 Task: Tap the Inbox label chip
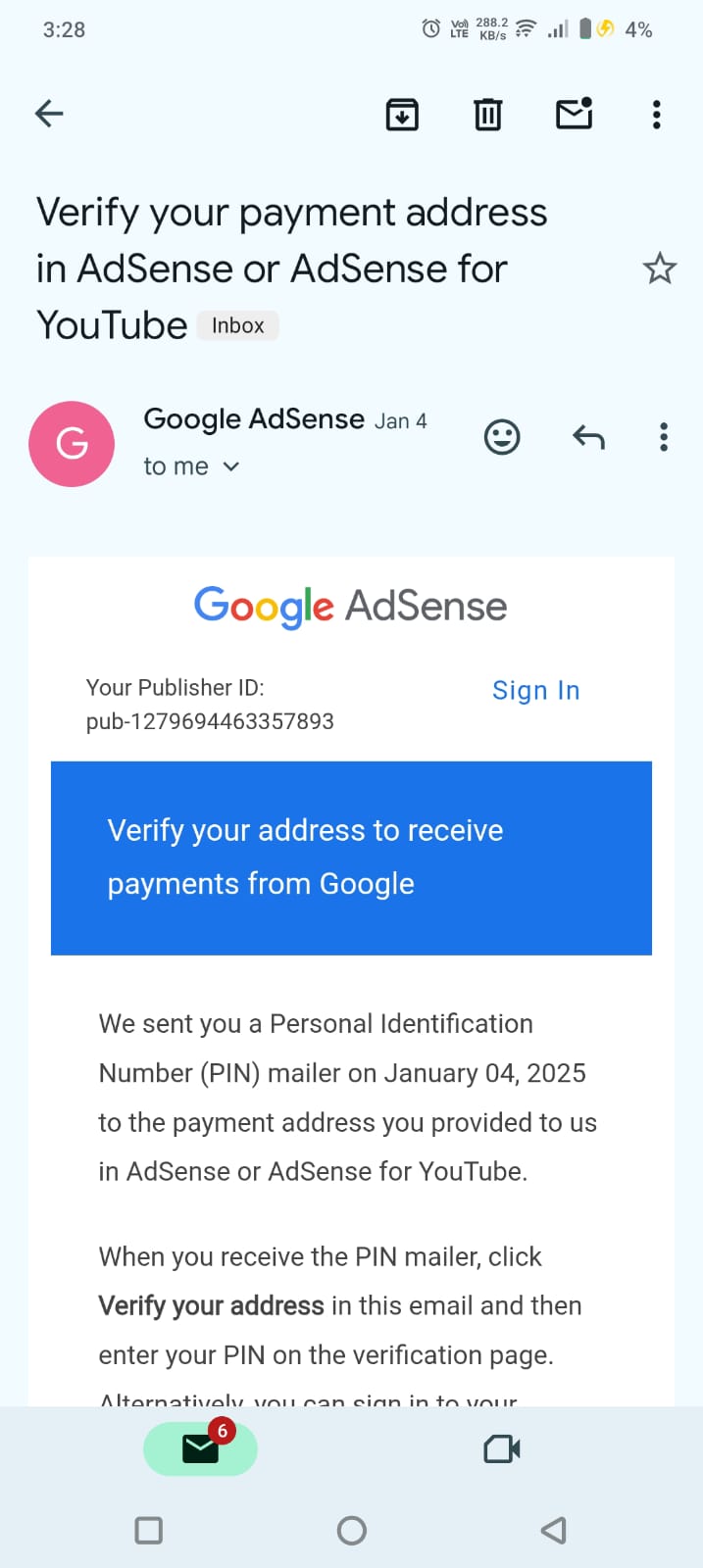coord(238,325)
